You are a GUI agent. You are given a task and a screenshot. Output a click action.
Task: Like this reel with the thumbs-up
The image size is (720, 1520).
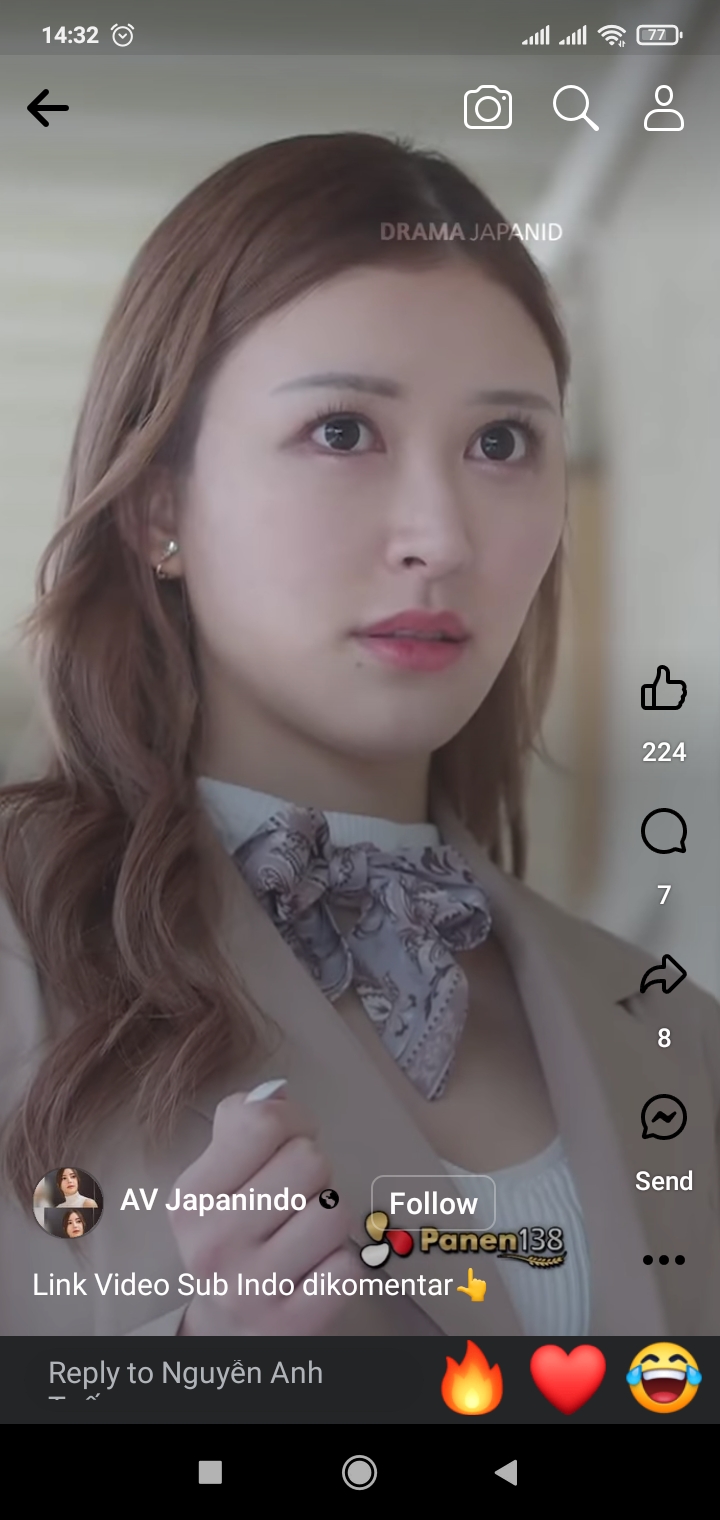coord(664,689)
